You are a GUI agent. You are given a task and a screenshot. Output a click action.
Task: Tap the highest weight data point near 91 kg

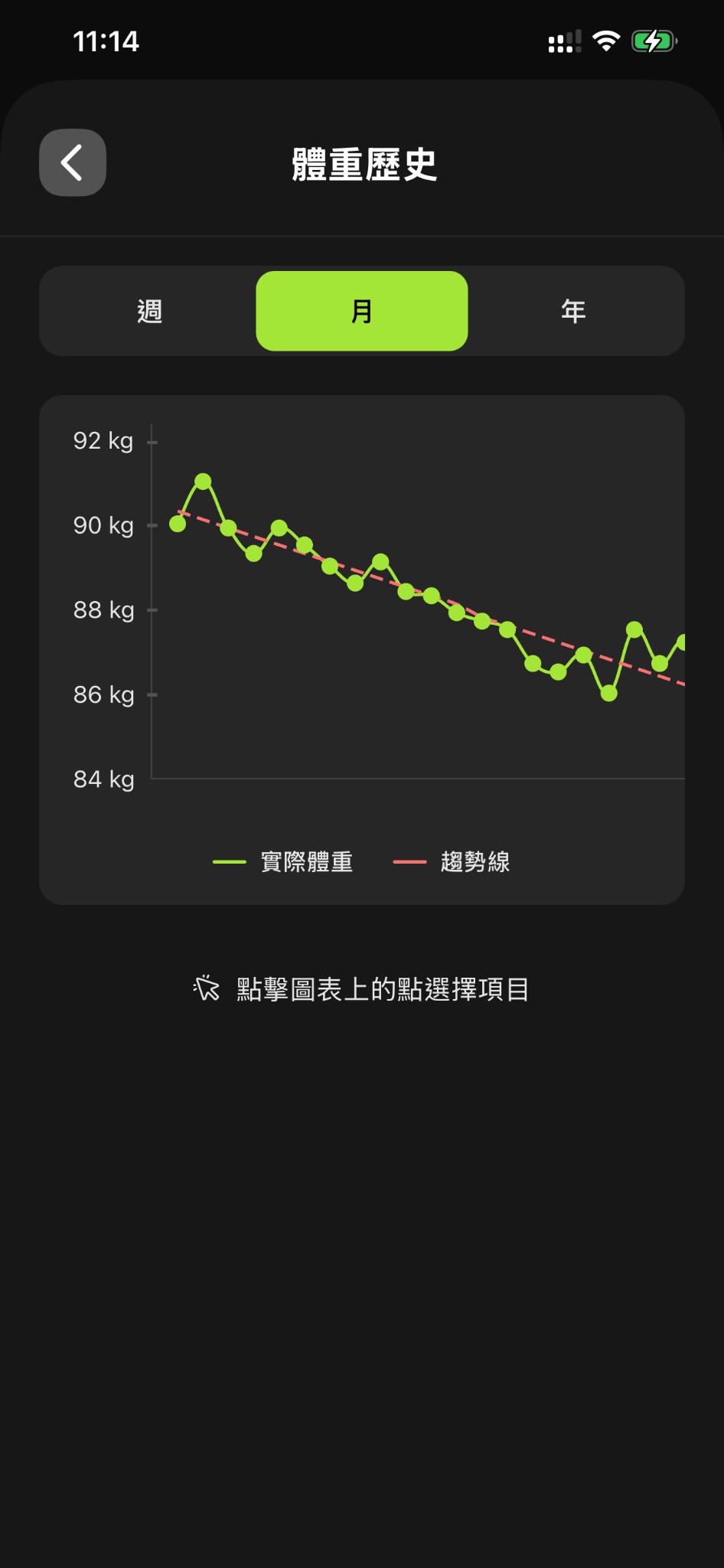(x=203, y=481)
